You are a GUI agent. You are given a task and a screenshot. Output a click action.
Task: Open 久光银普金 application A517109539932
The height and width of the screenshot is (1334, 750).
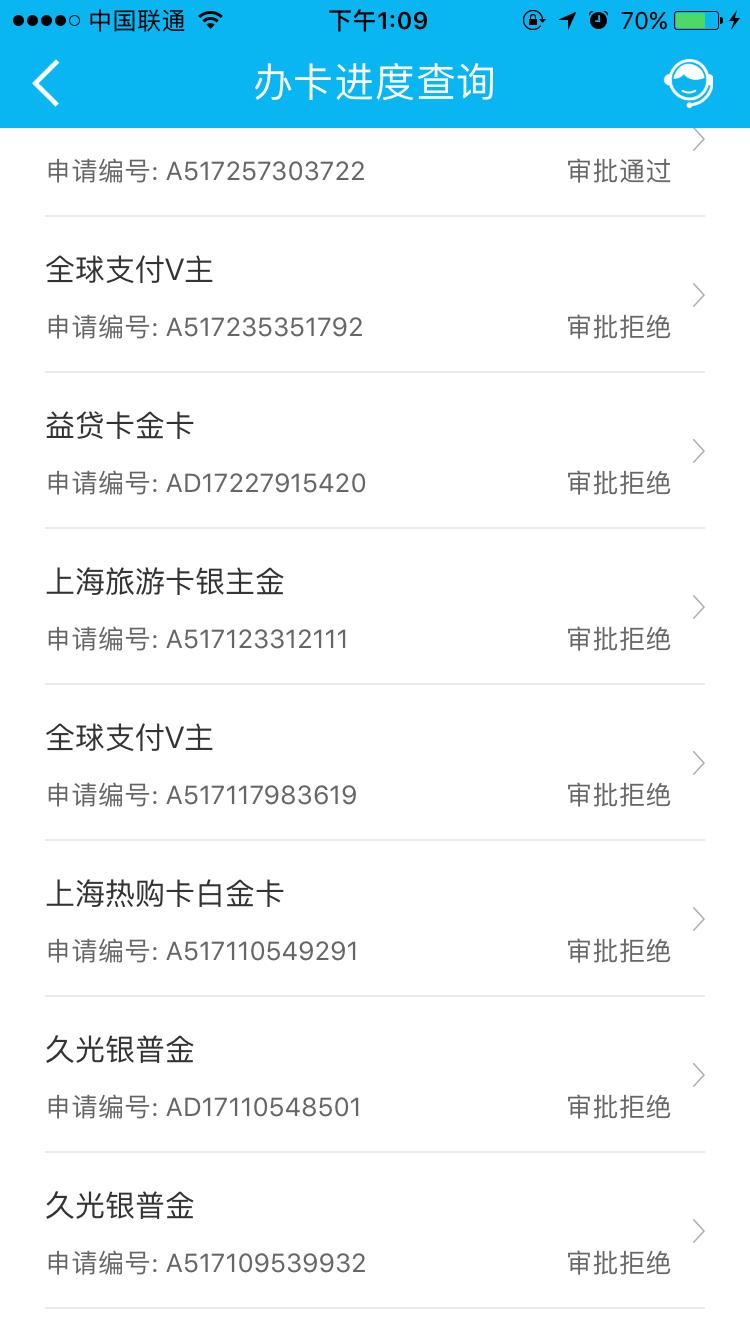(x=375, y=1231)
